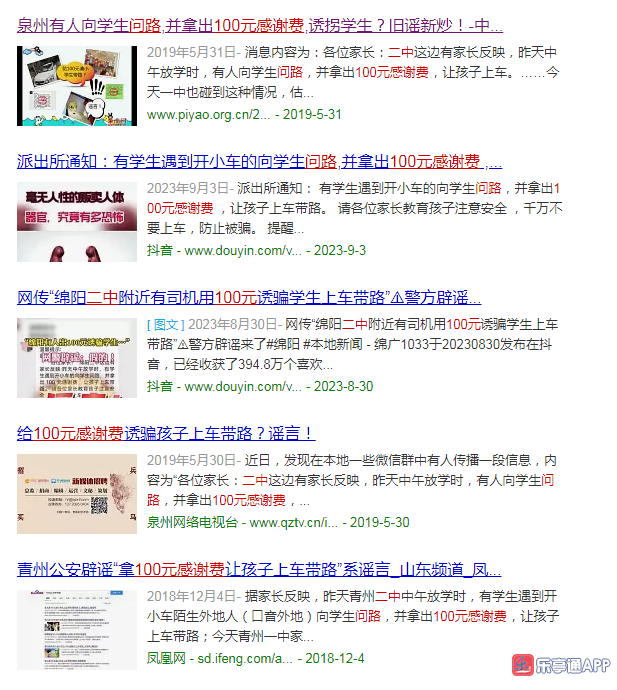Open the 泉州有人向学生问路 result title
Viewport: 617px width, 690px height.
[260, 26]
